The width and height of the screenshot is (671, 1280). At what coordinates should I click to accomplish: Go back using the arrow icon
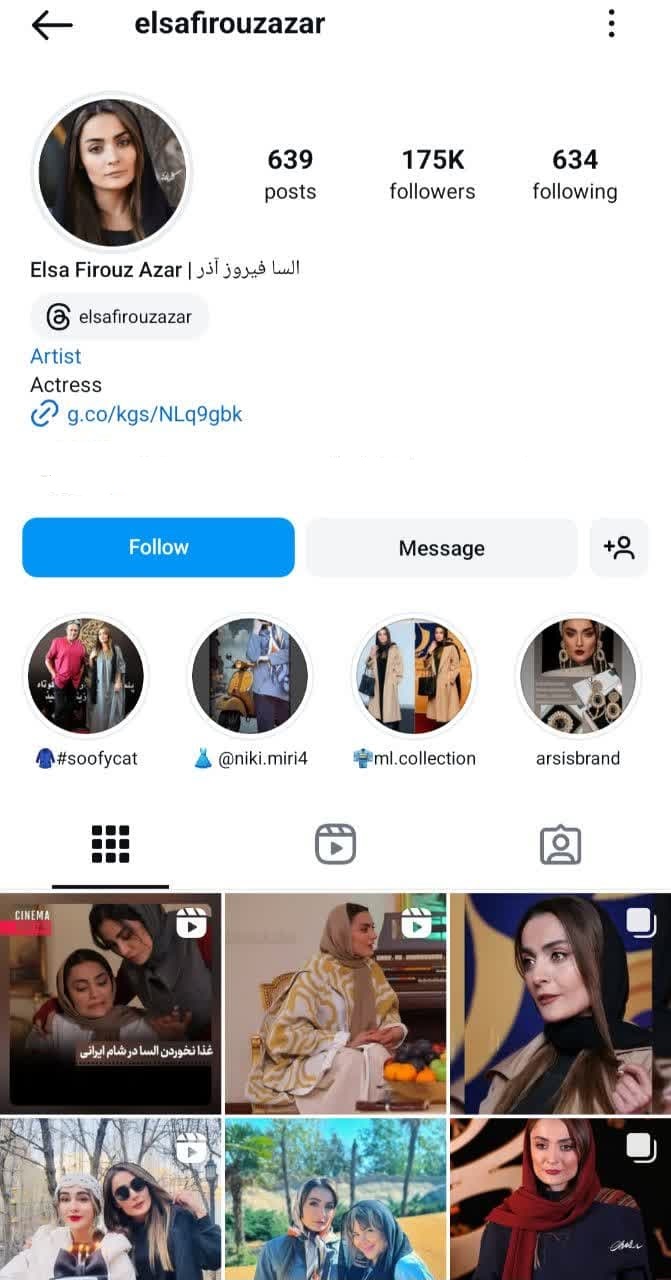52,25
